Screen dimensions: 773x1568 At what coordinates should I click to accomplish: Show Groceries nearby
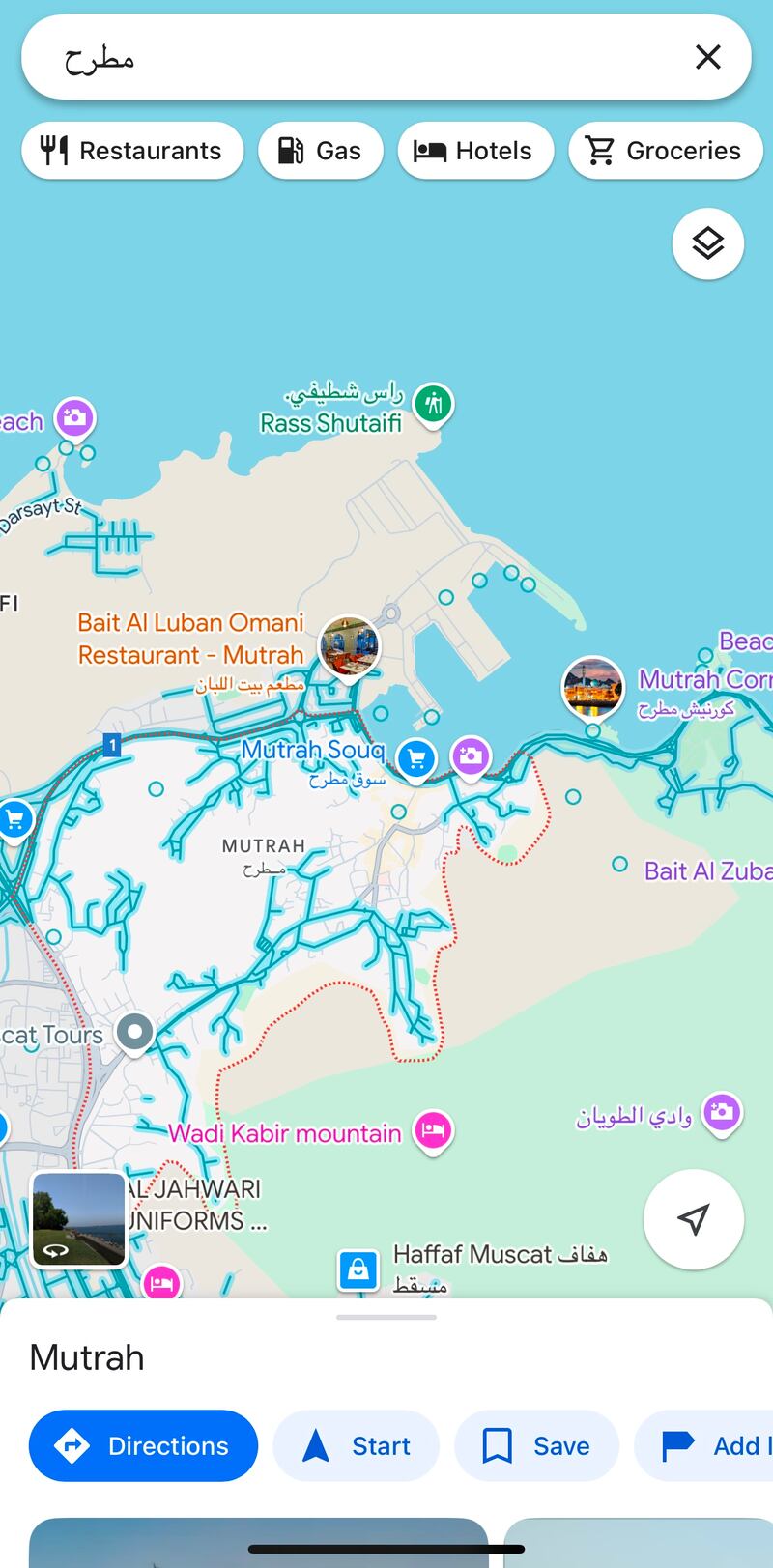pos(666,151)
